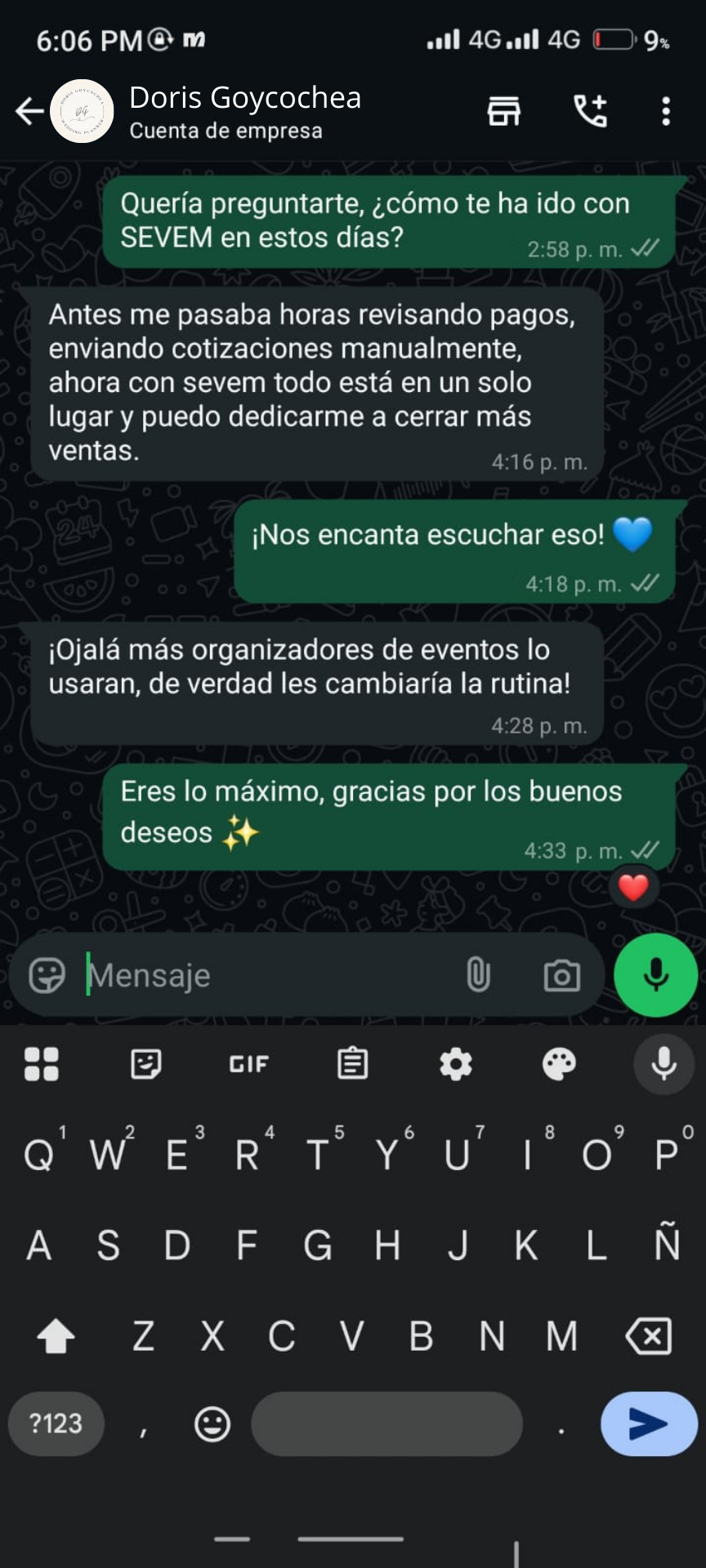706x1568 pixels.
Task: View the heart reaction on the last message
Action: pos(633,887)
